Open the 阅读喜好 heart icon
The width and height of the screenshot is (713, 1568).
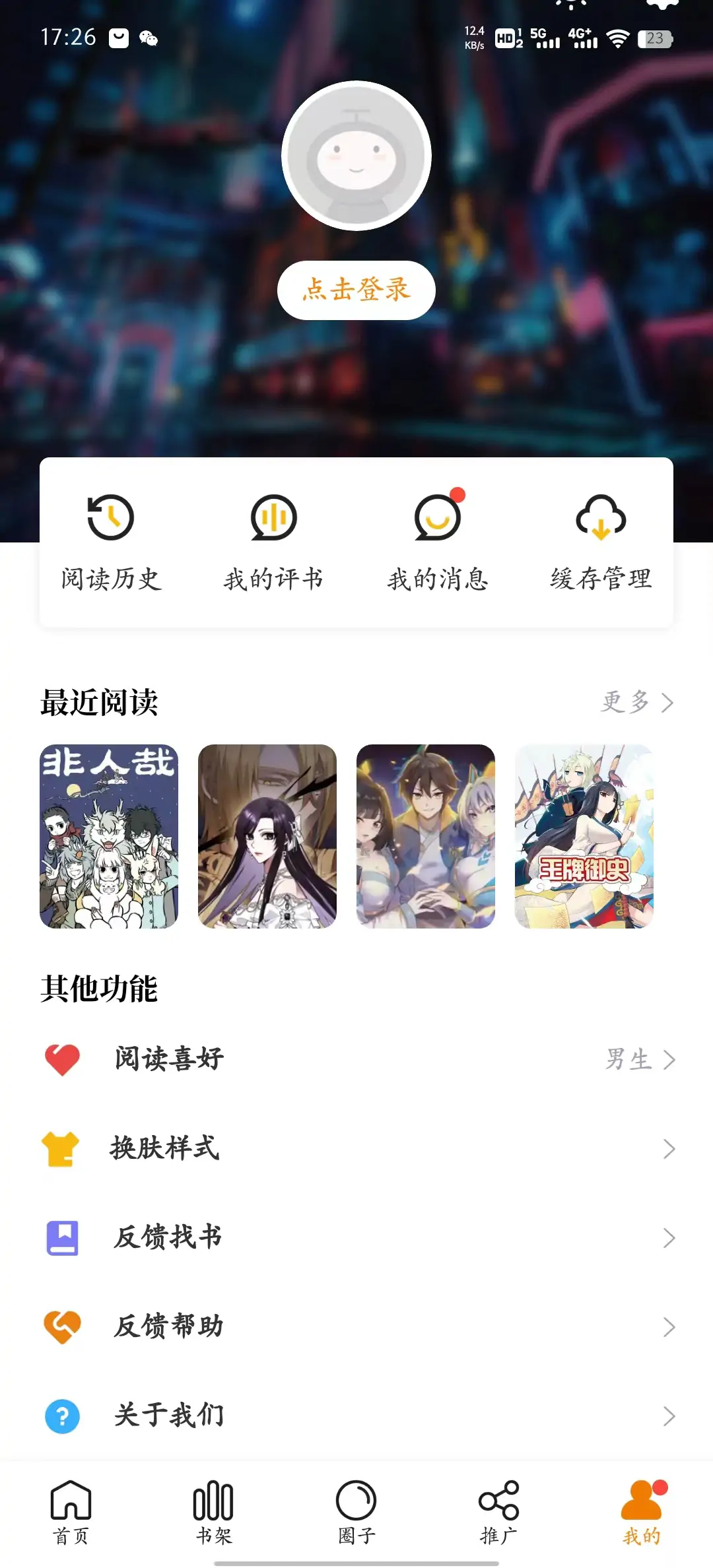click(63, 1059)
